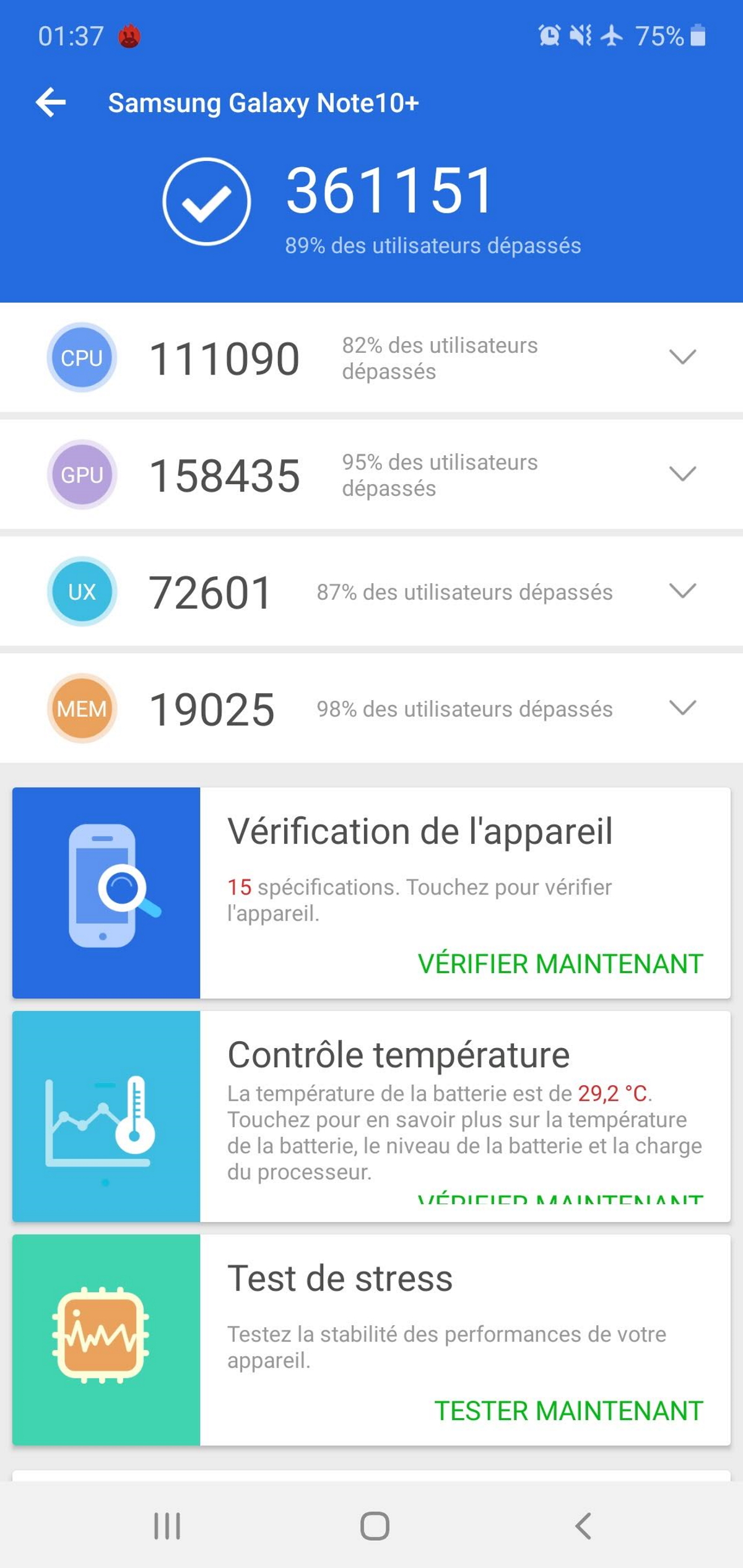
Task: Tap VÉRIFIER MAINTENANT under Vérification de l'appareil
Action: tap(560, 964)
